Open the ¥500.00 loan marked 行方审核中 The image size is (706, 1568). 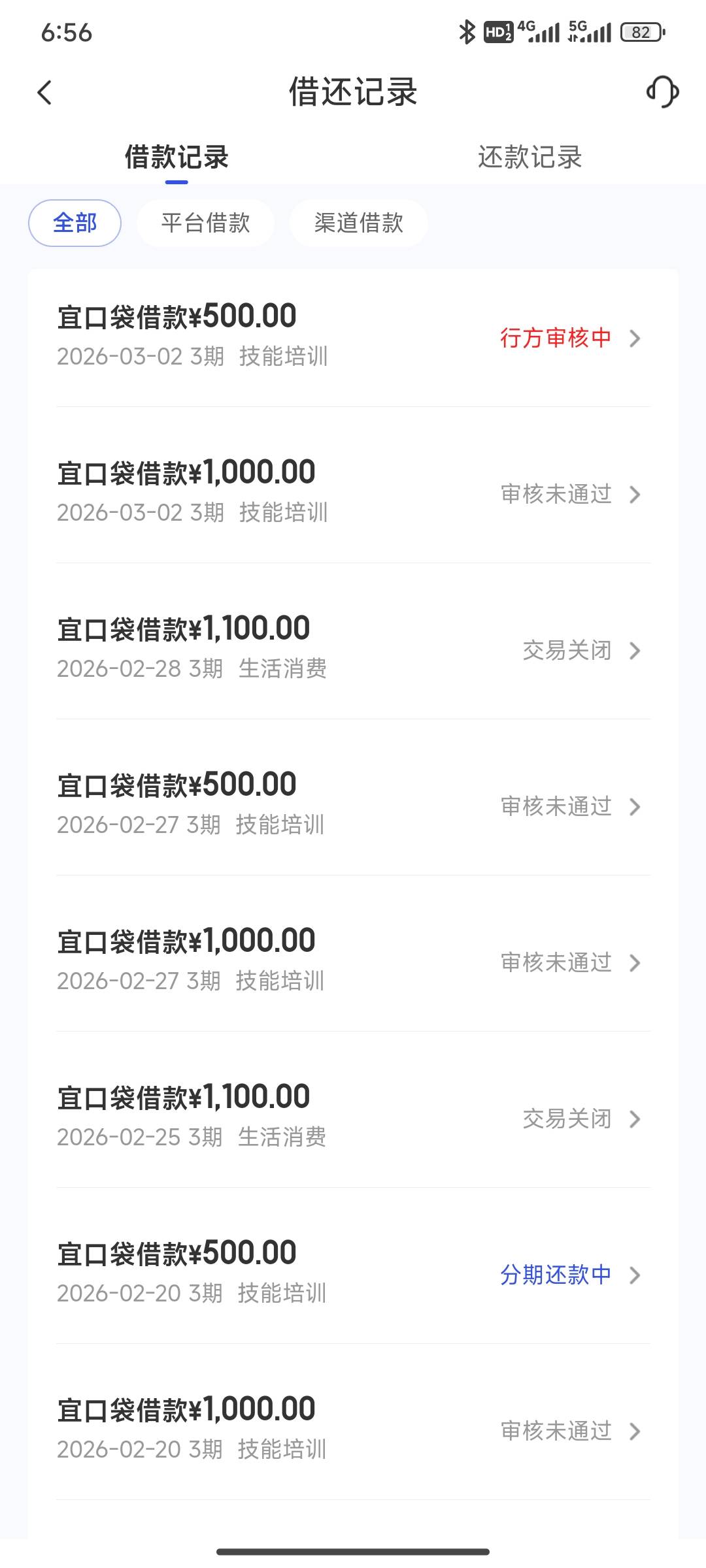[x=353, y=336]
